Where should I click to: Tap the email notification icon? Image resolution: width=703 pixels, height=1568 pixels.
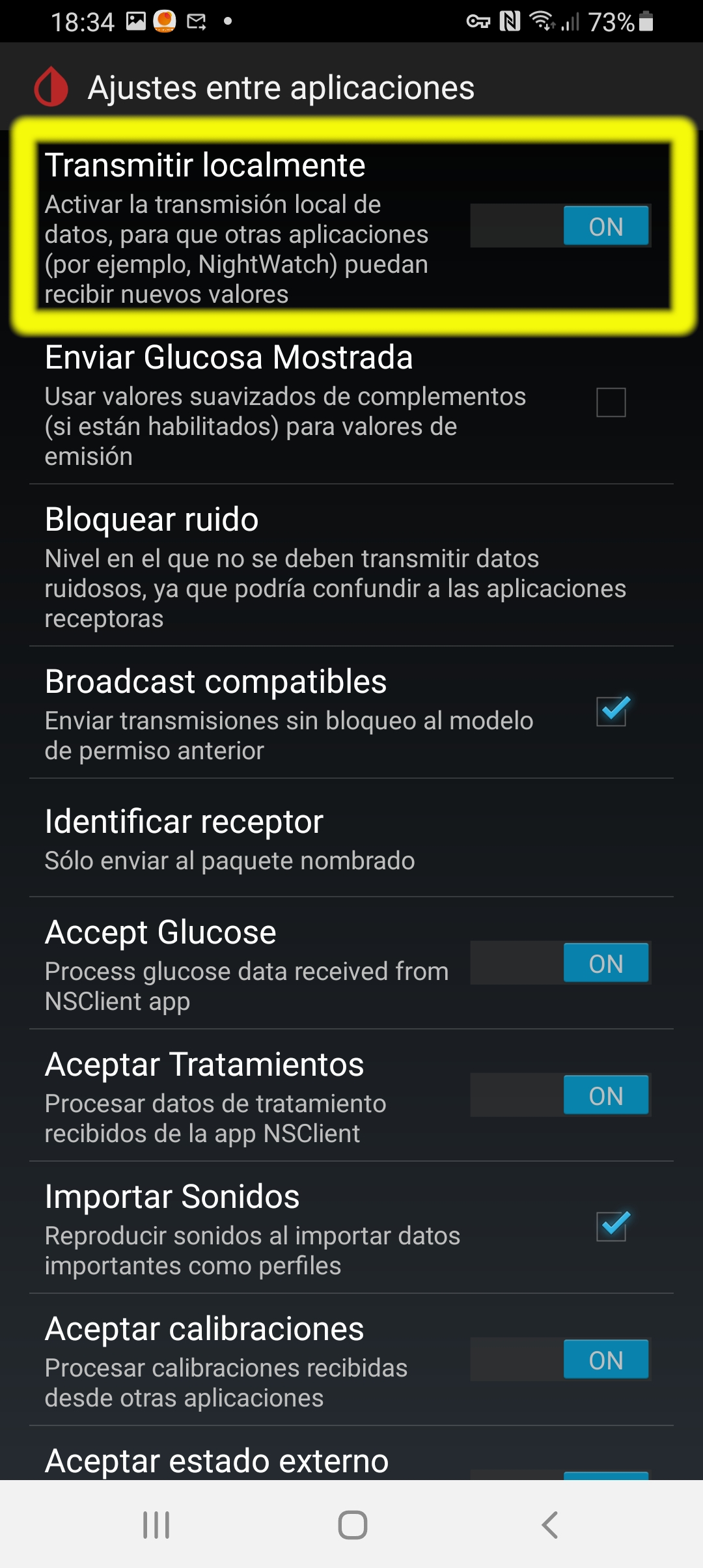(x=195, y=21)
